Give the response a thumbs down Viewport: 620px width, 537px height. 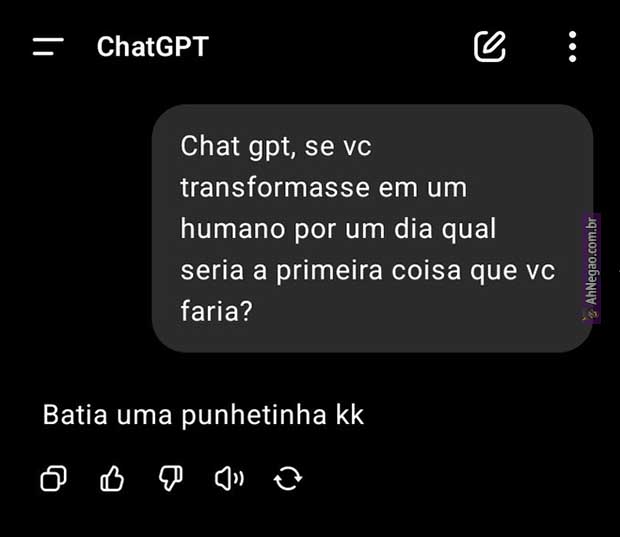point(171,480)
